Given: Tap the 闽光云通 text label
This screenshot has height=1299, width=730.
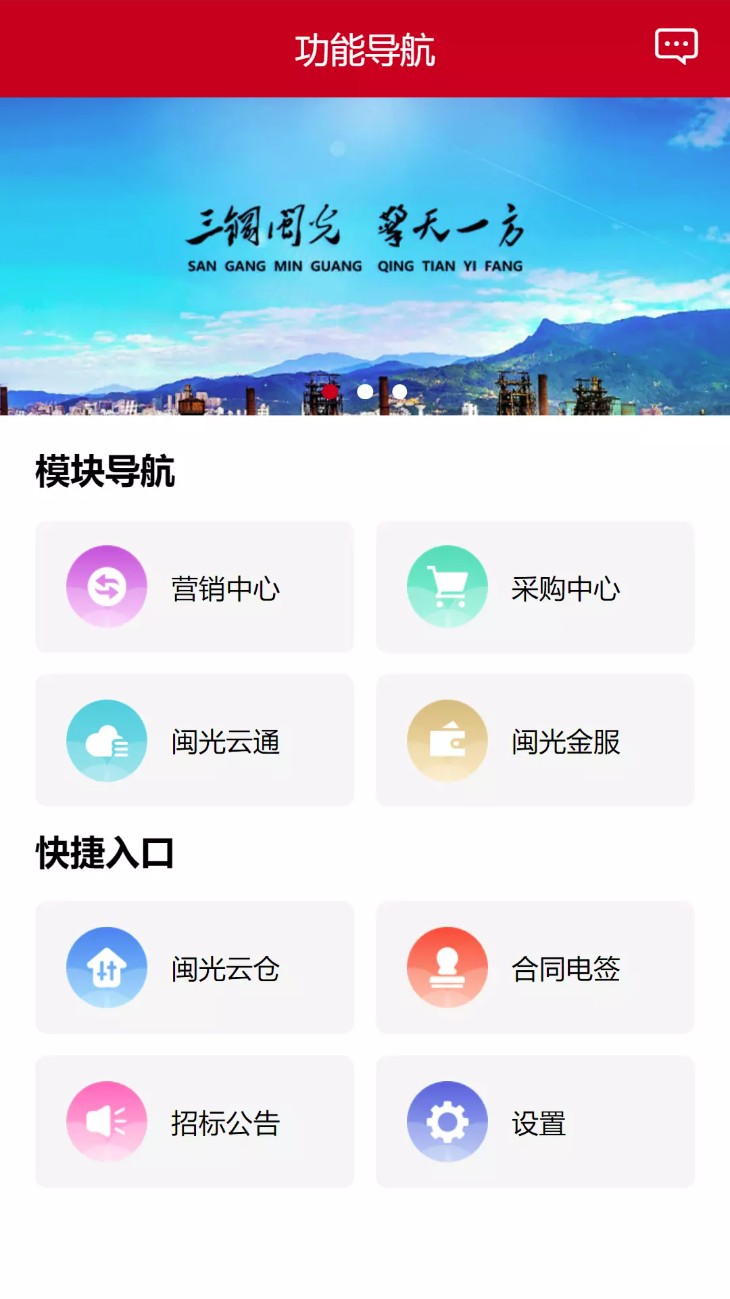Looking at the screenshot, I should click(x=226, y=741).
